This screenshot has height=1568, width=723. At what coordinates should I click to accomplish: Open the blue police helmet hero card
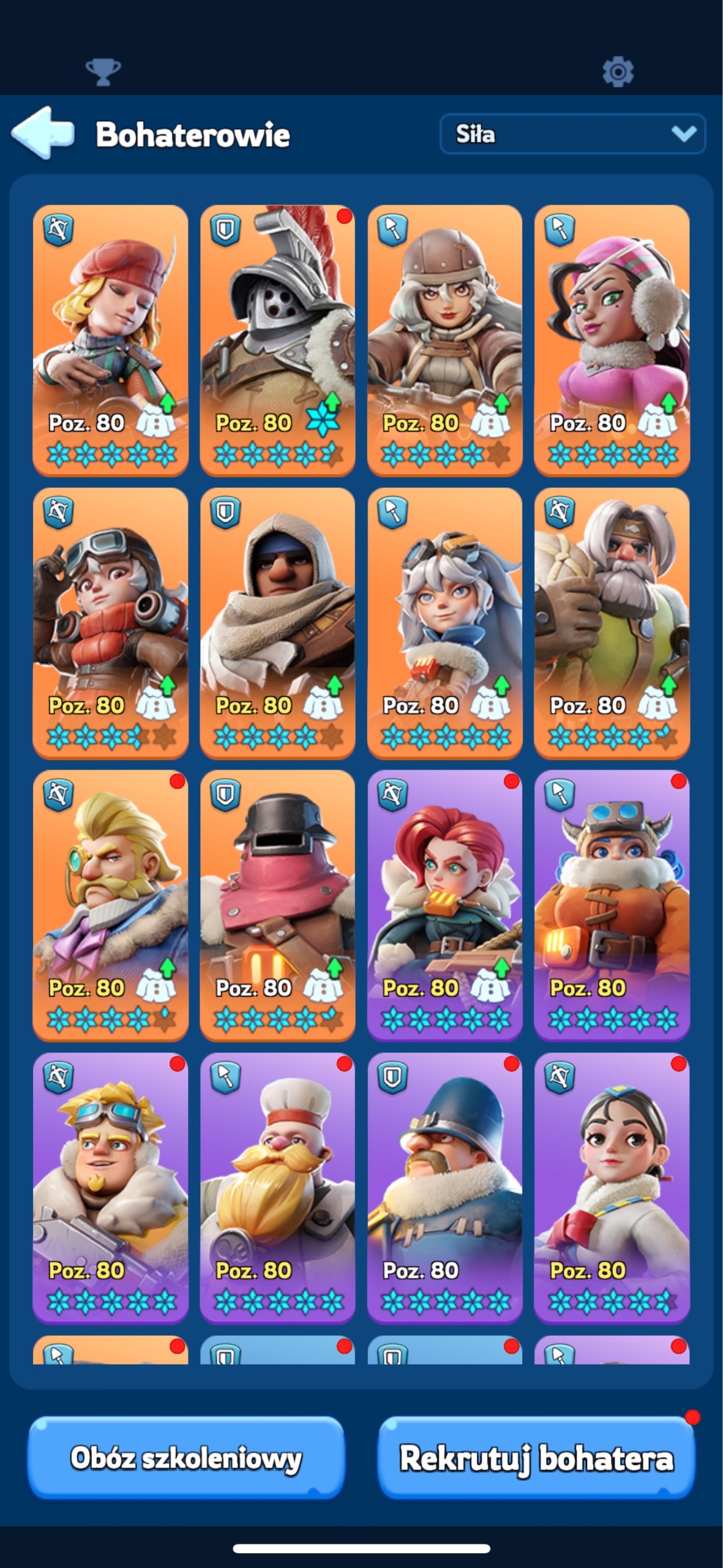click(444, 1188)
